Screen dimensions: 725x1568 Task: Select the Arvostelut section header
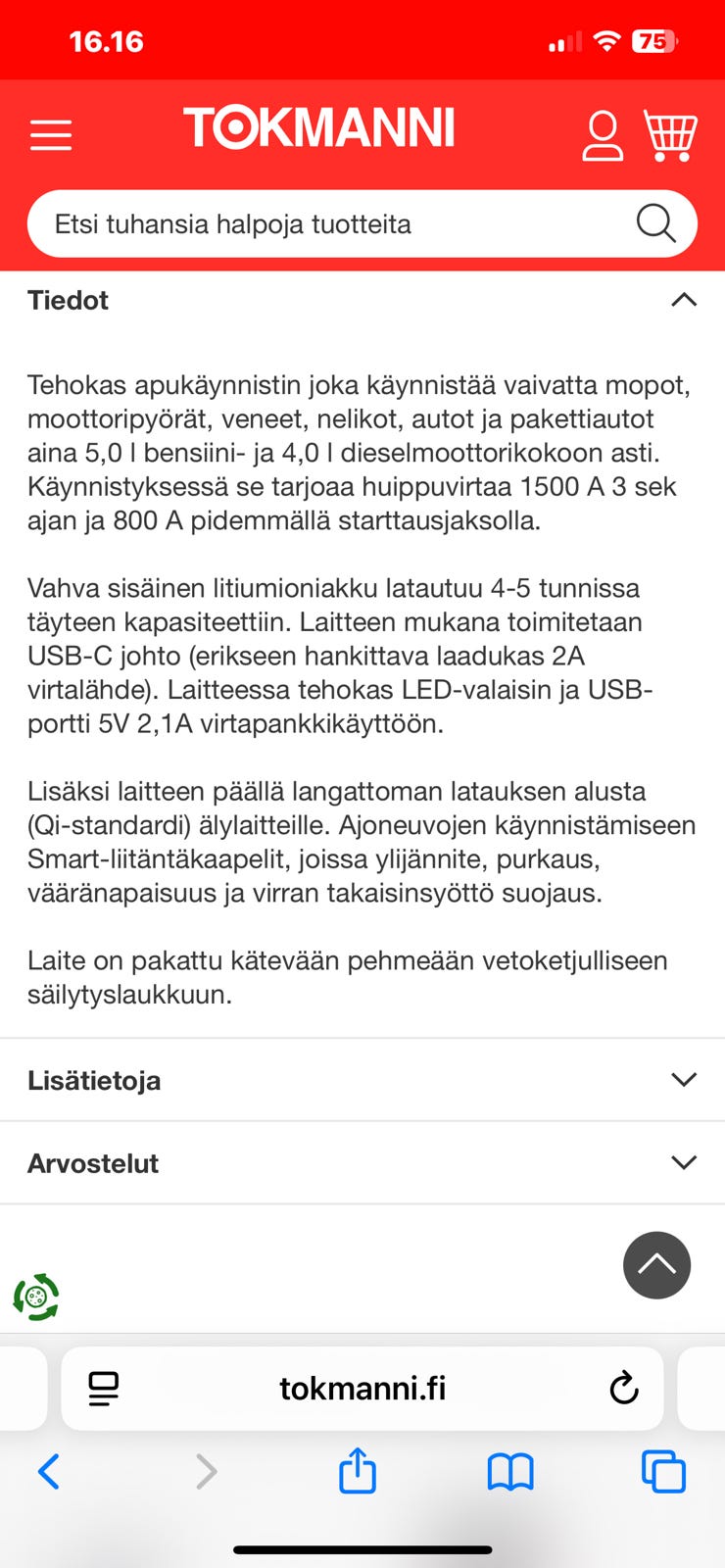coord(92,1163)
